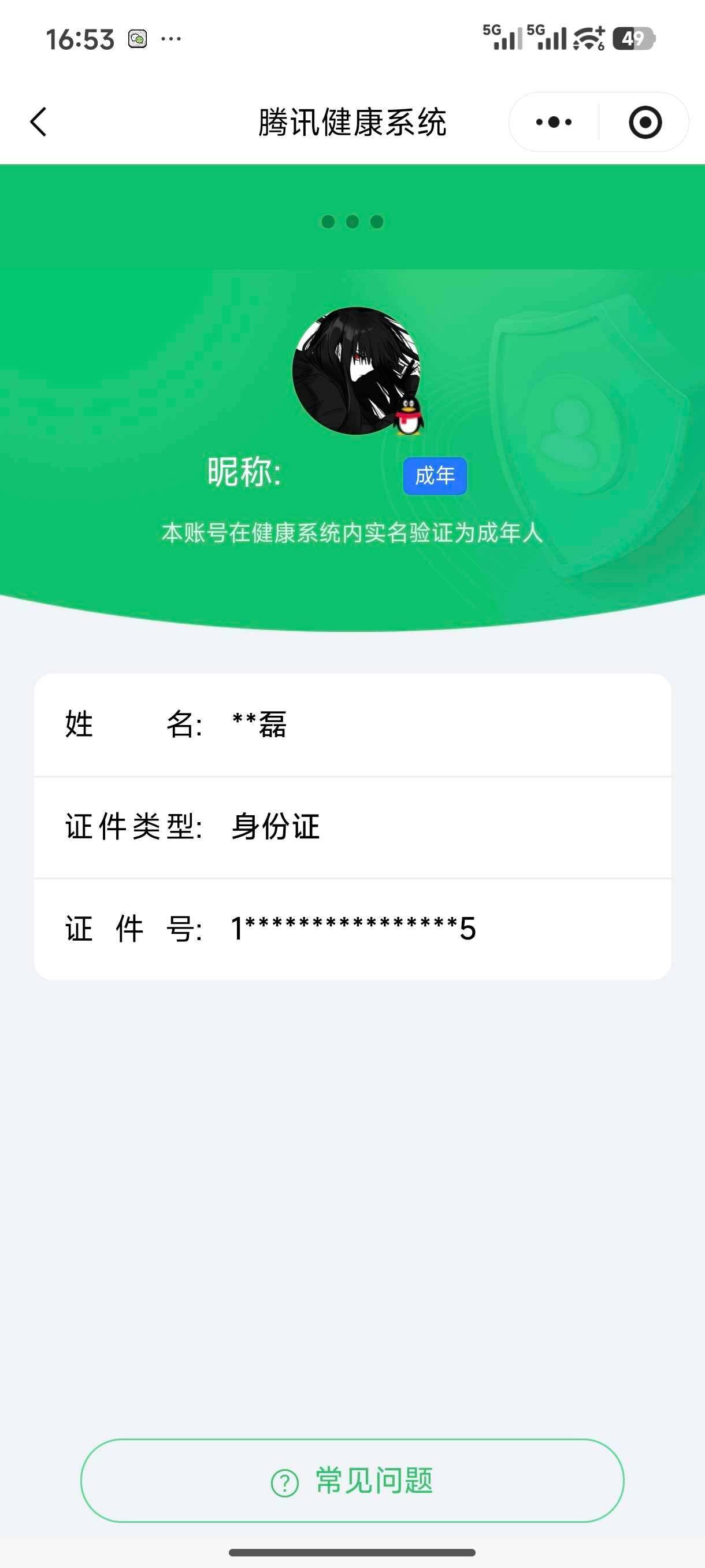Close the mini-program with circle button
The height and width of the screenshot is (1568, 705).
(x=647, y=122)
